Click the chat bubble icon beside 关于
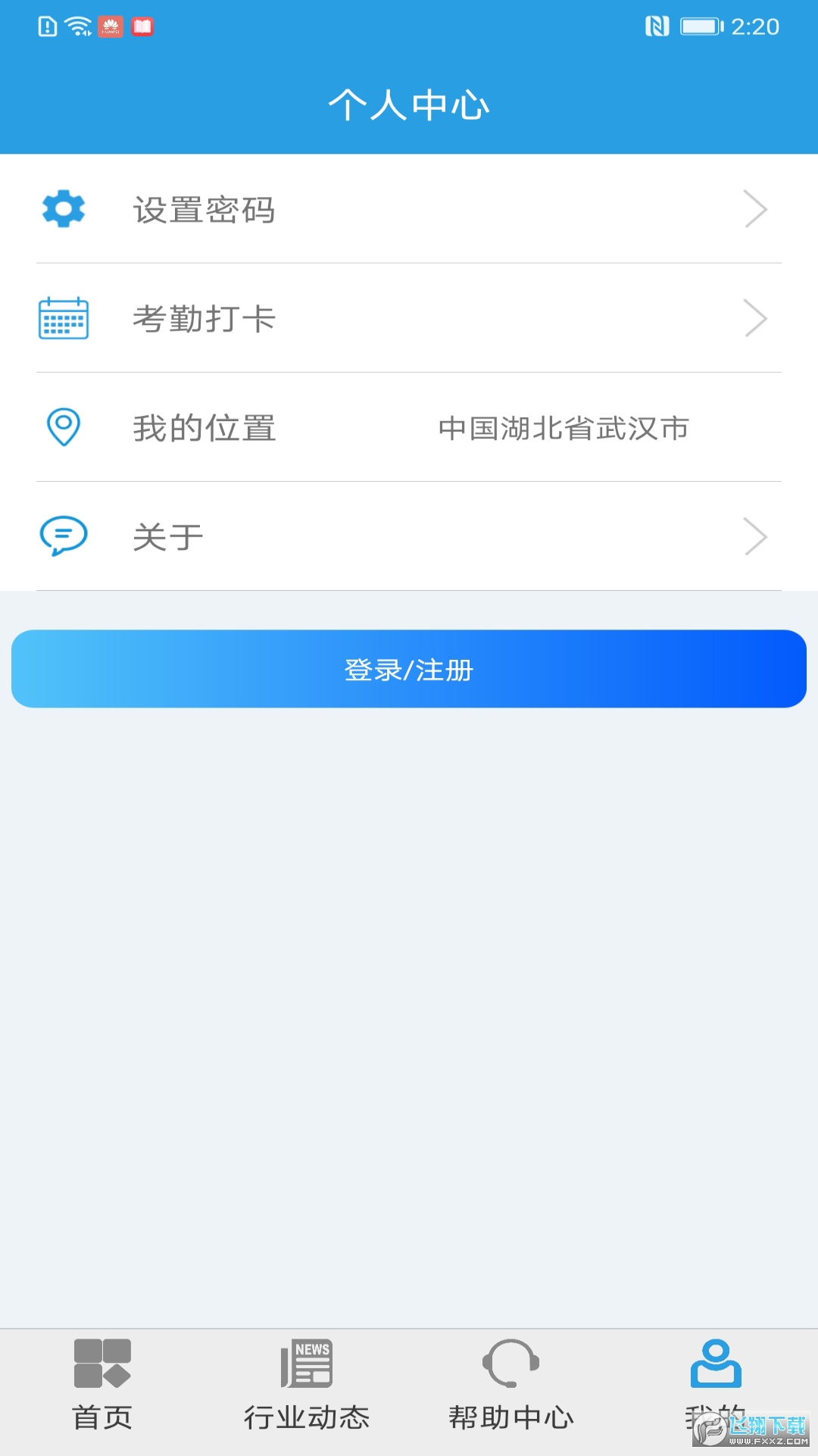 click(x=64, y=536)
